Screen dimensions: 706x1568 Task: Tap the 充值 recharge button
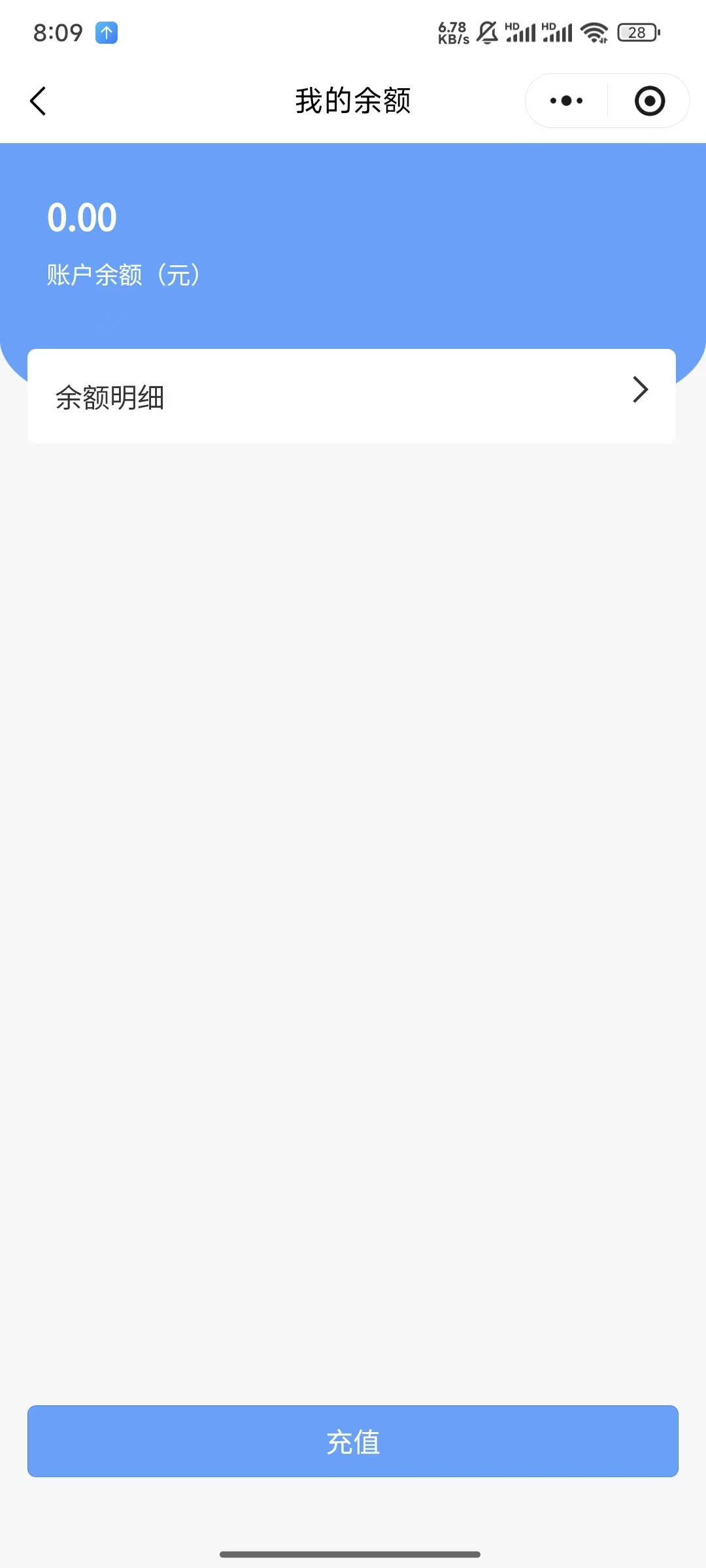353,1441
